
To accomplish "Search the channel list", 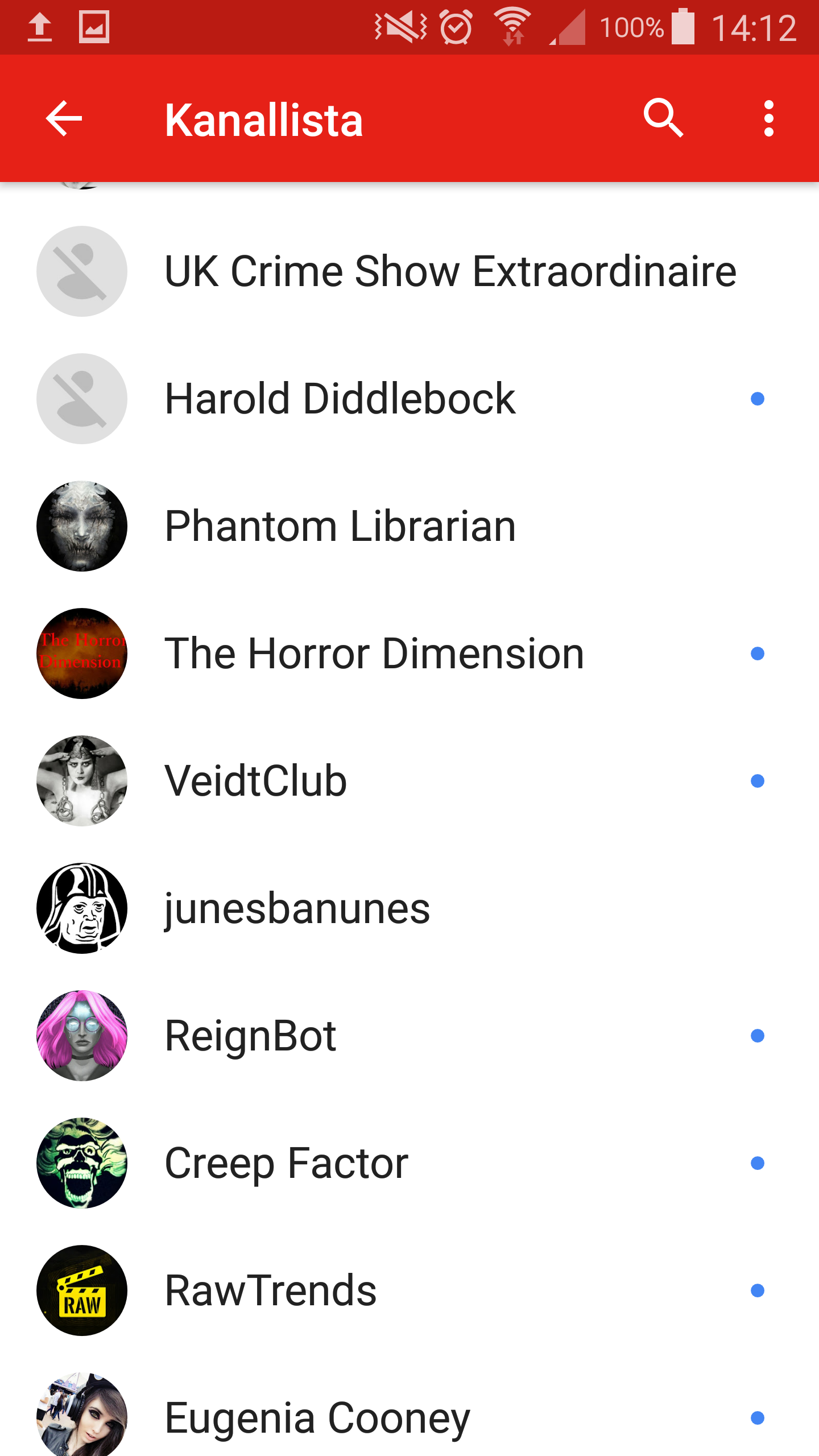I will click(663, 119).
